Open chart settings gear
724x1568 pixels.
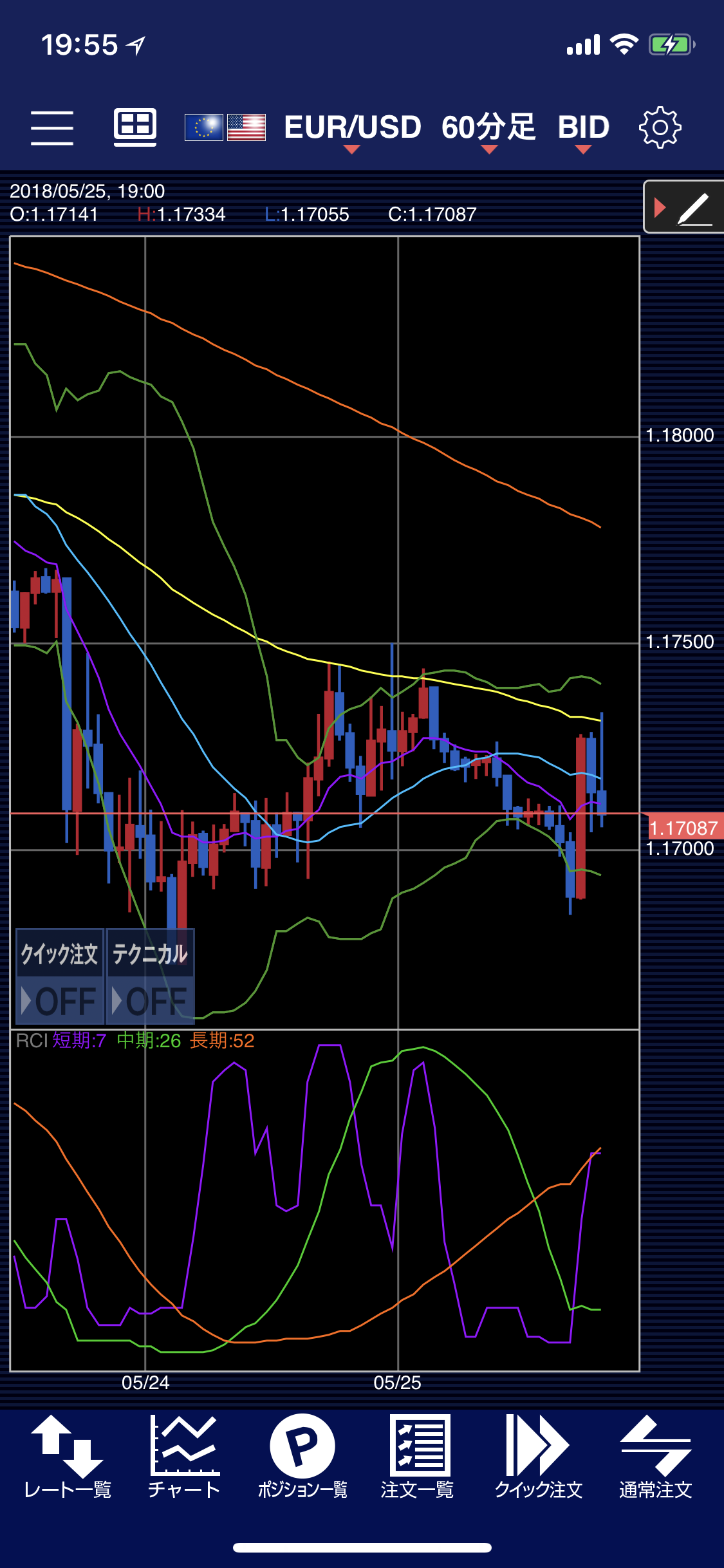[x=660, y=127]
